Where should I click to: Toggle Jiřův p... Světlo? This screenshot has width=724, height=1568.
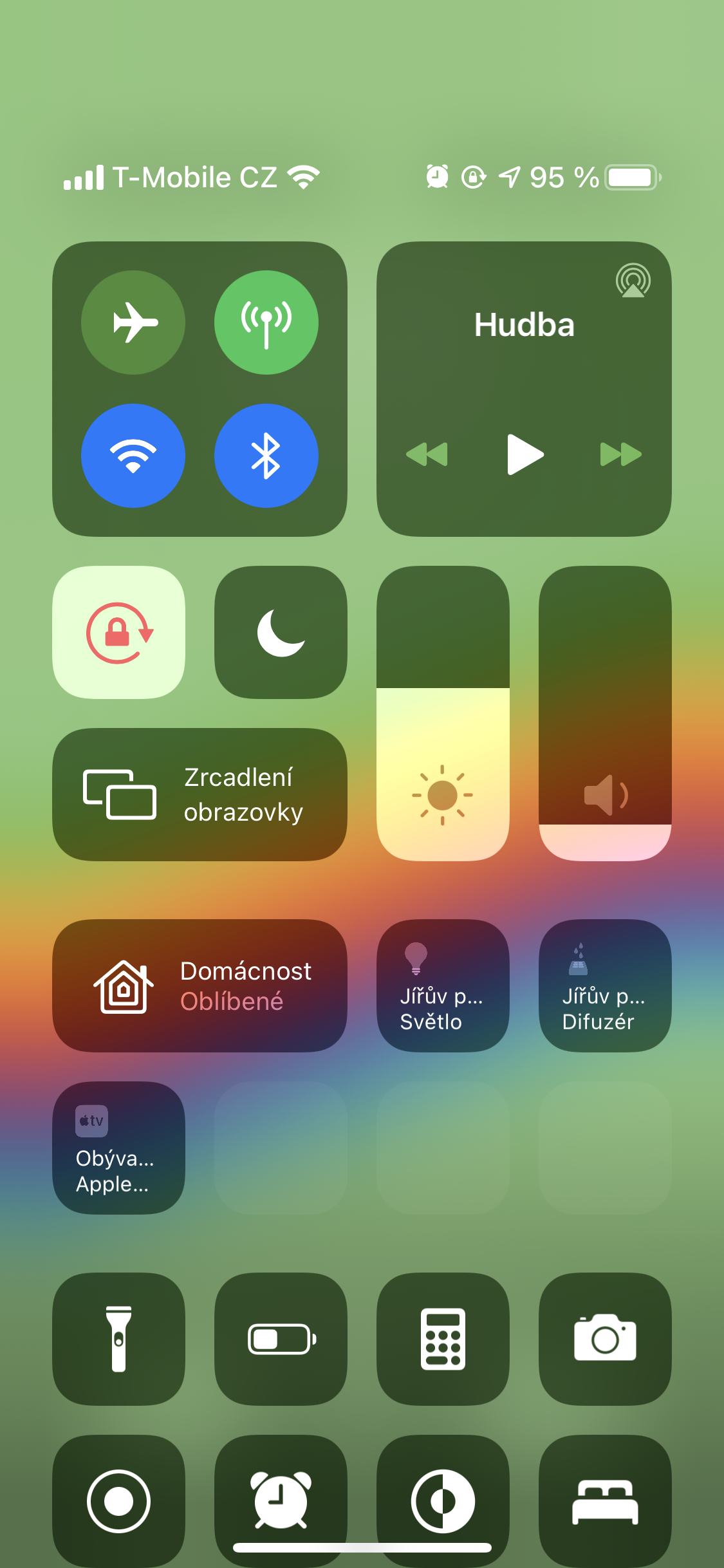(443, 985)
